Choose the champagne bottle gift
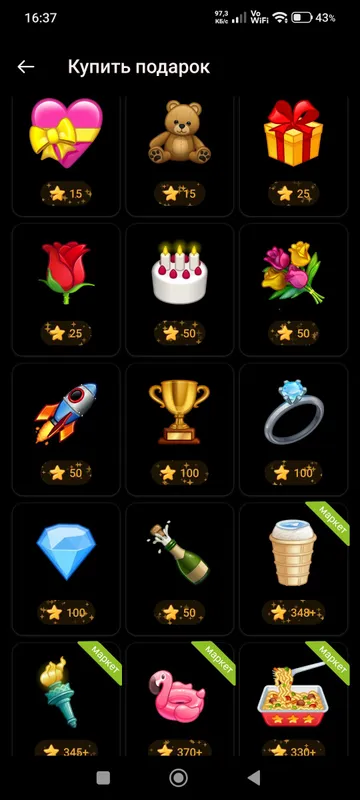This screenshot has height=800, width=360. coord(179,569)
